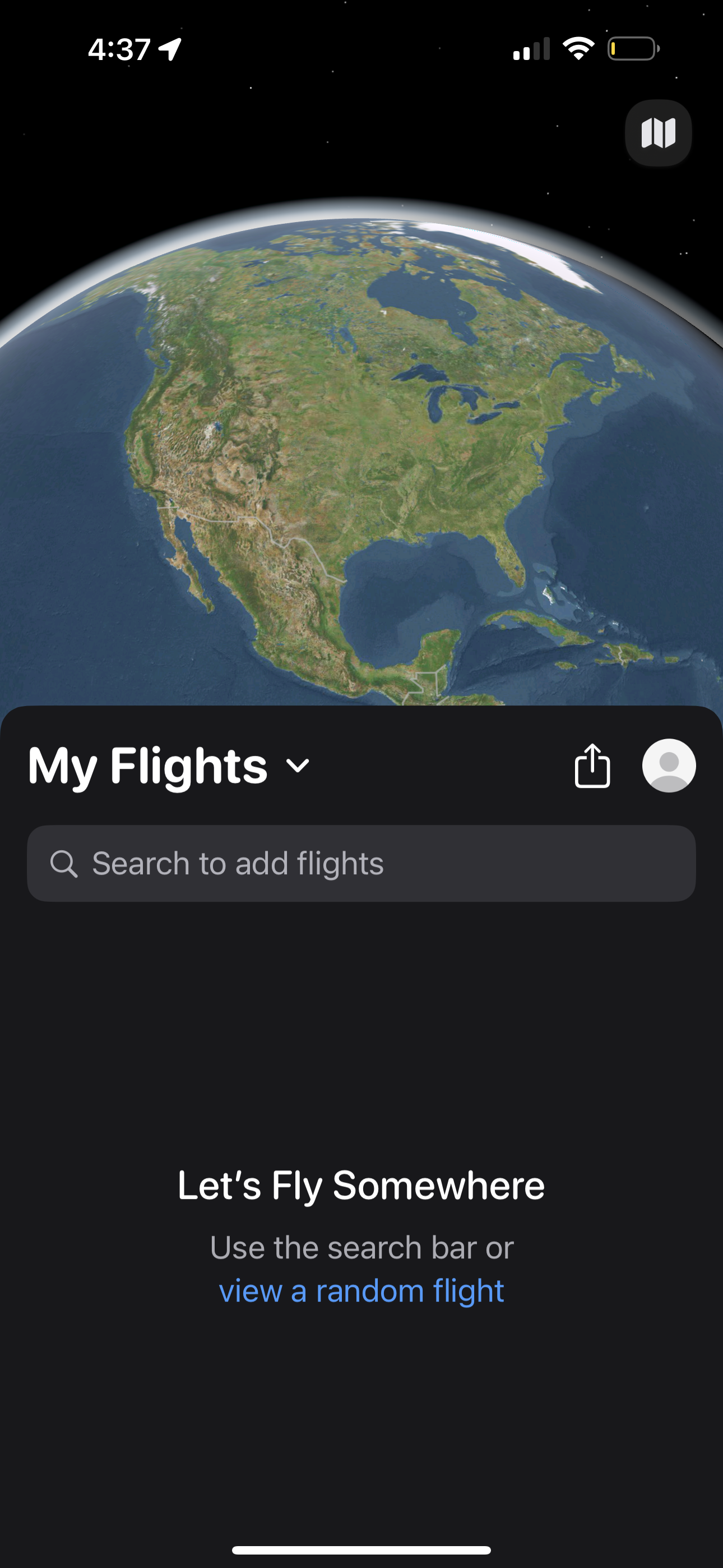Tap the search magnifier icon
The height and width of the screenshot is (1568, 723).
tap(64, 863)
